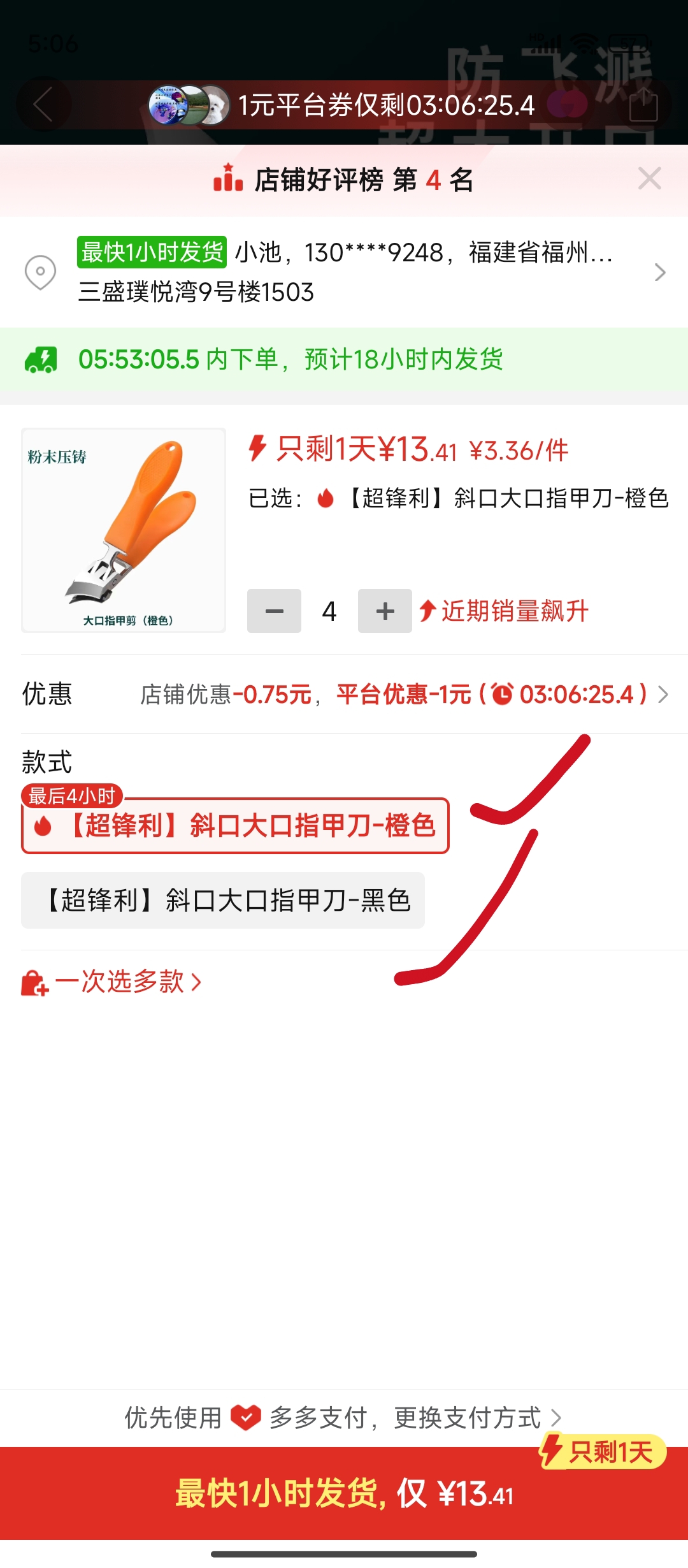Increase quantity with the plus button

pyautogui.click(x=385, y=611)
